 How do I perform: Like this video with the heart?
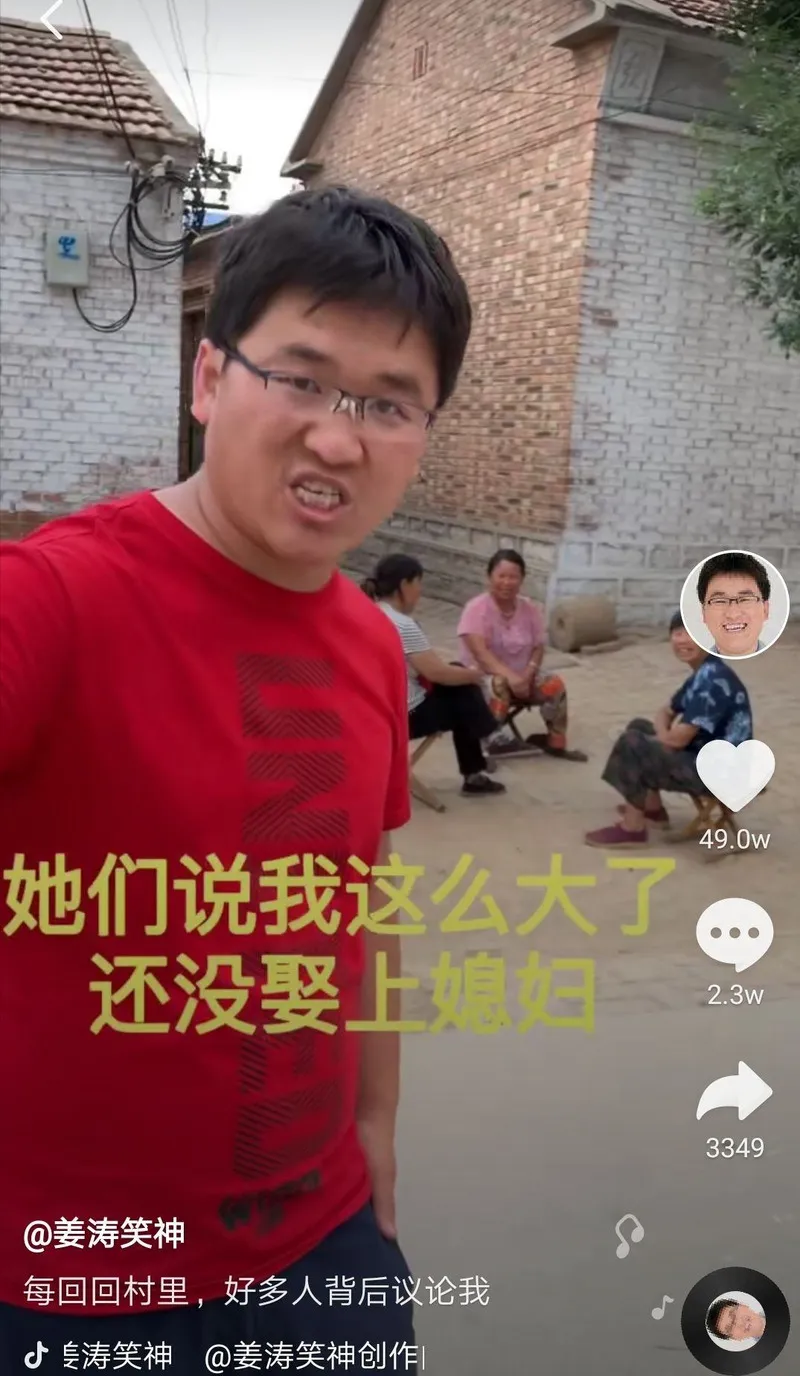point(735,774)
